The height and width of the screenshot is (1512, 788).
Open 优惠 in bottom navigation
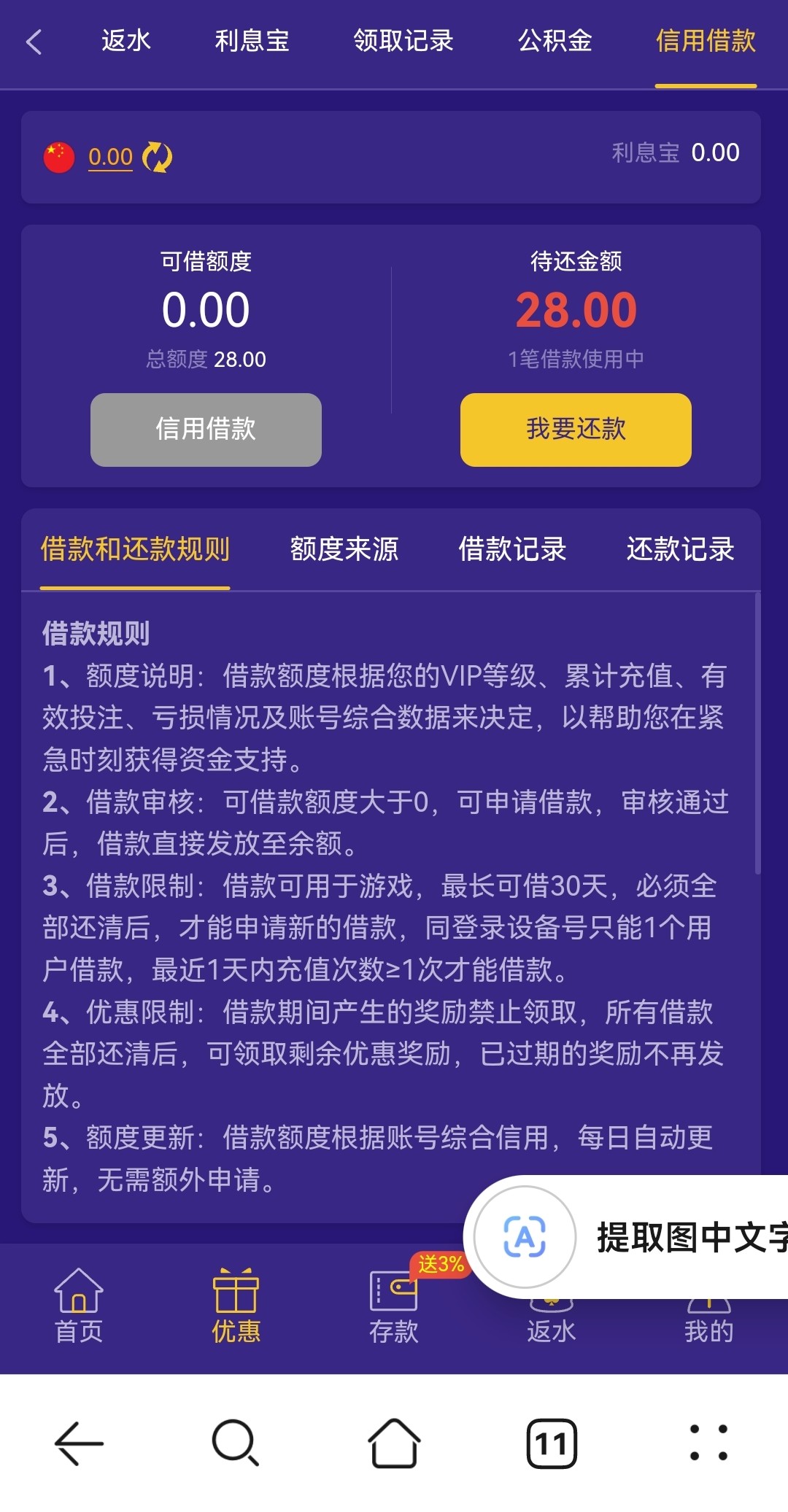(236, 1307)
